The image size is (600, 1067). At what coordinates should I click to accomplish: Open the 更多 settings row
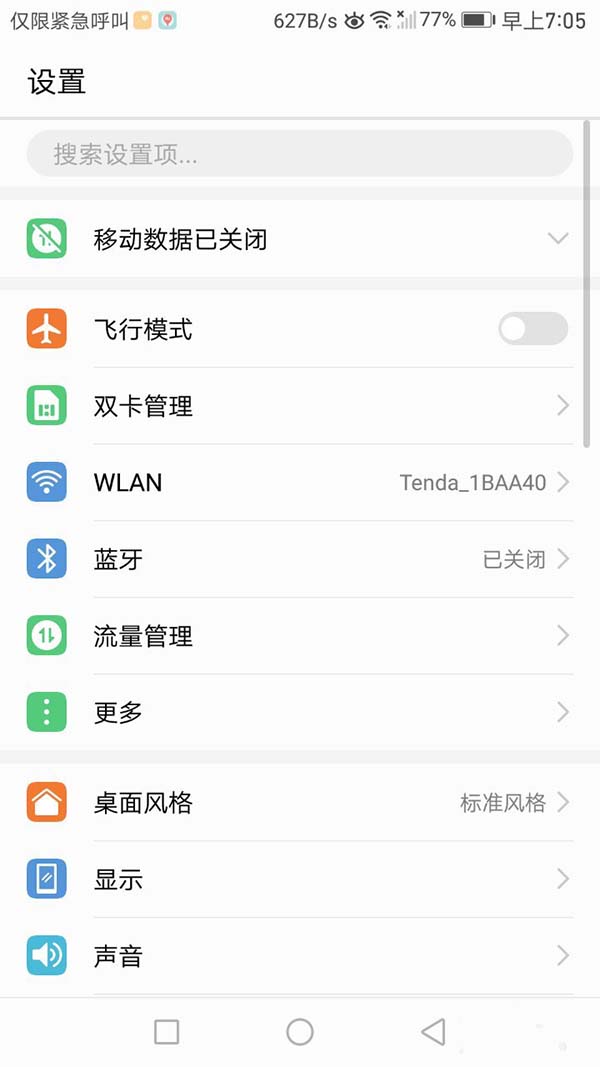point(300,712)
